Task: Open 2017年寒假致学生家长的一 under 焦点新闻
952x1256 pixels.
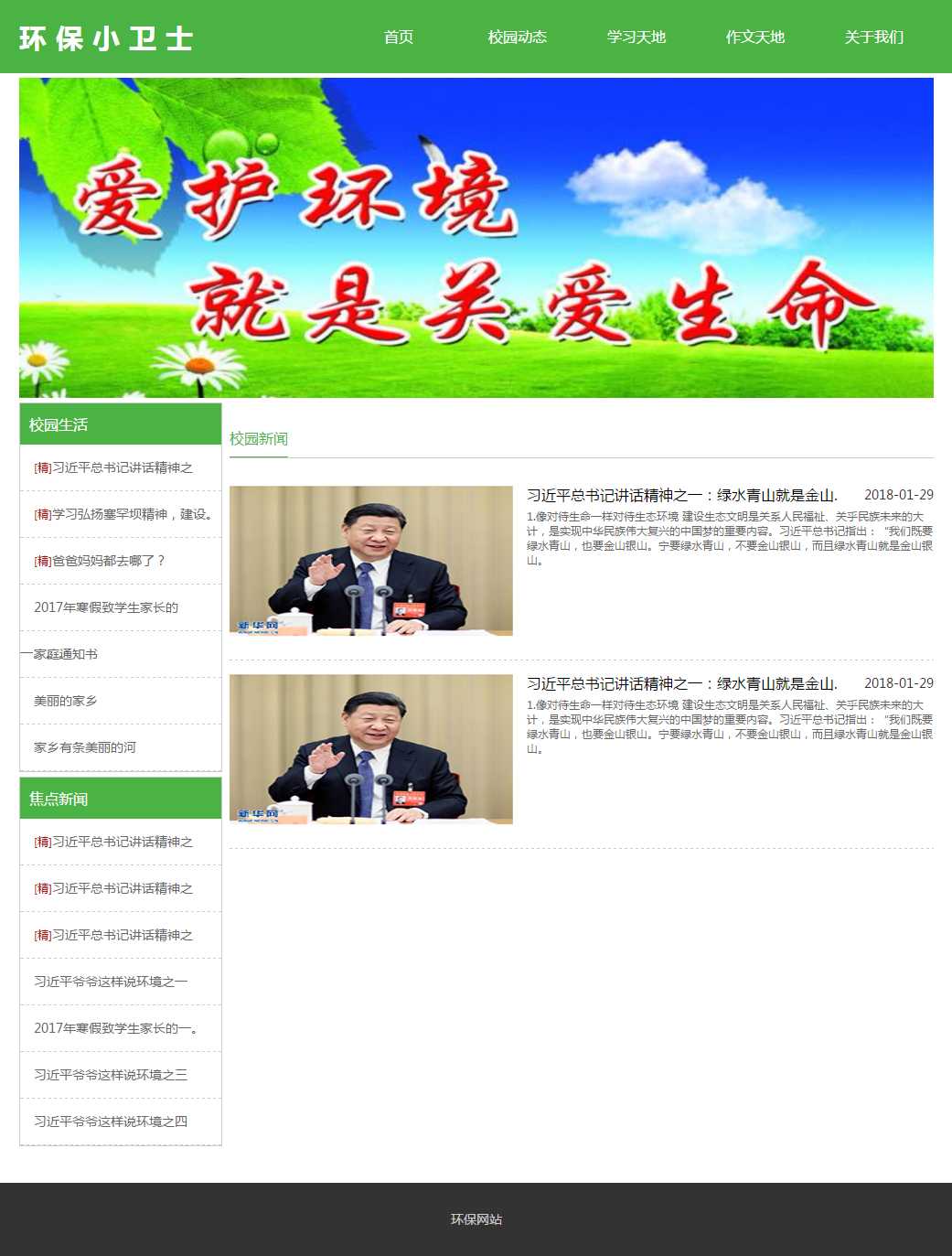Action: (x=115, y=1028)
